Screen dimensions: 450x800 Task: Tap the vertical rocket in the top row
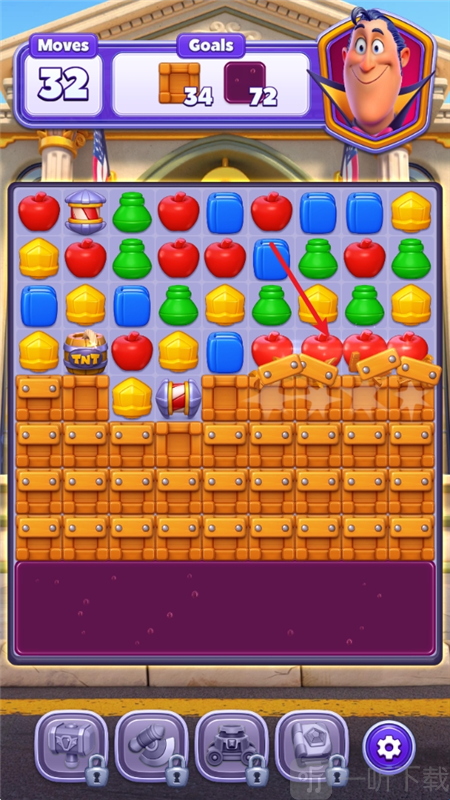point(86,211)
